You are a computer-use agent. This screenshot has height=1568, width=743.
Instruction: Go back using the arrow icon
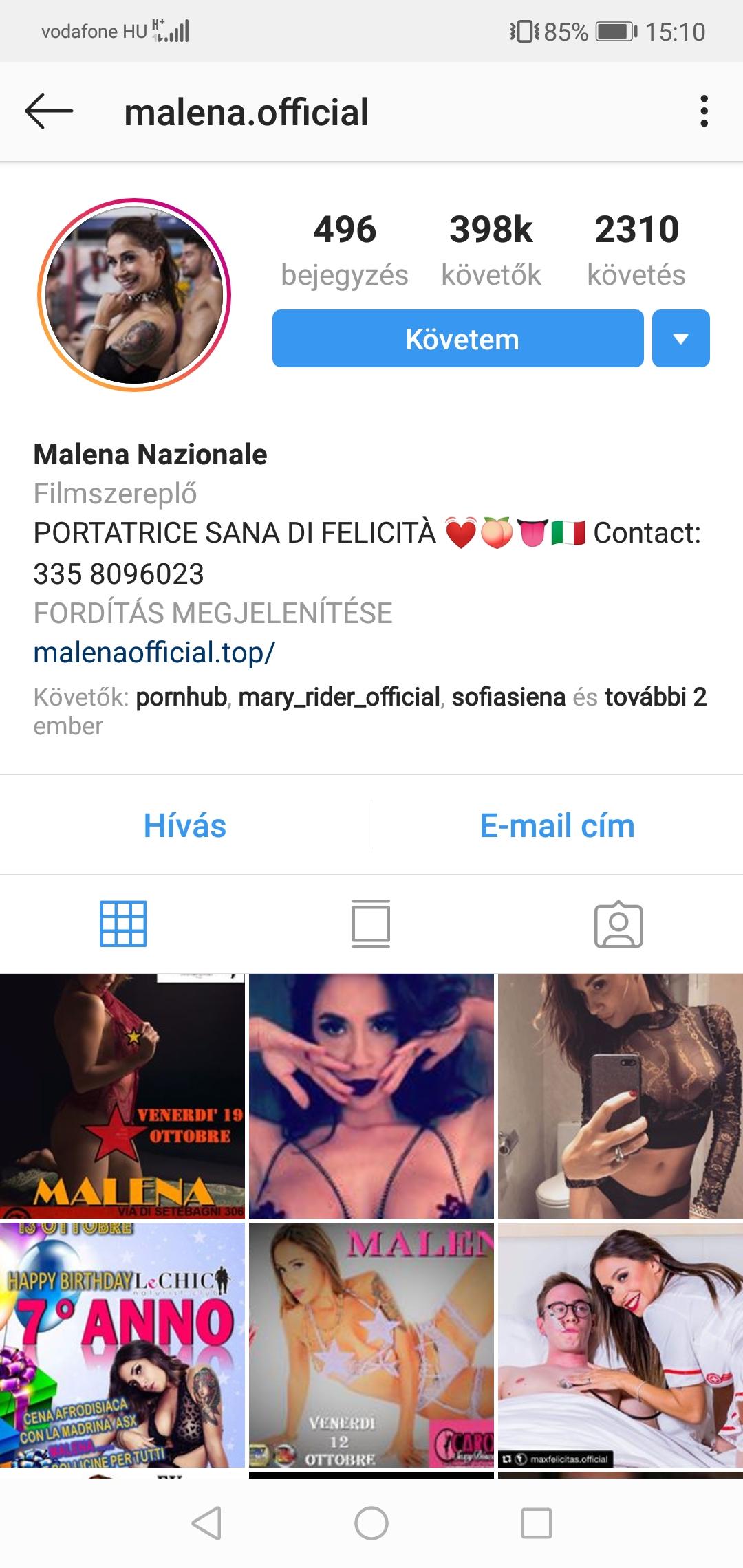(48, 111)
